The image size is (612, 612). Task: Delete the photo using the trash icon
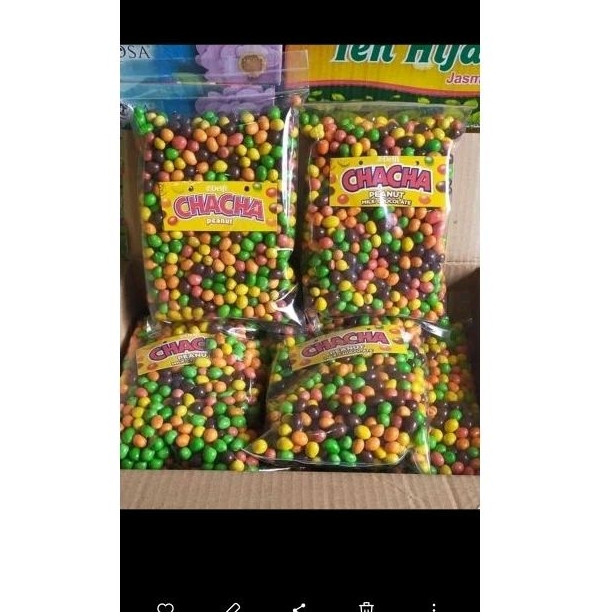pyautogui.click(x=366, y=607)
